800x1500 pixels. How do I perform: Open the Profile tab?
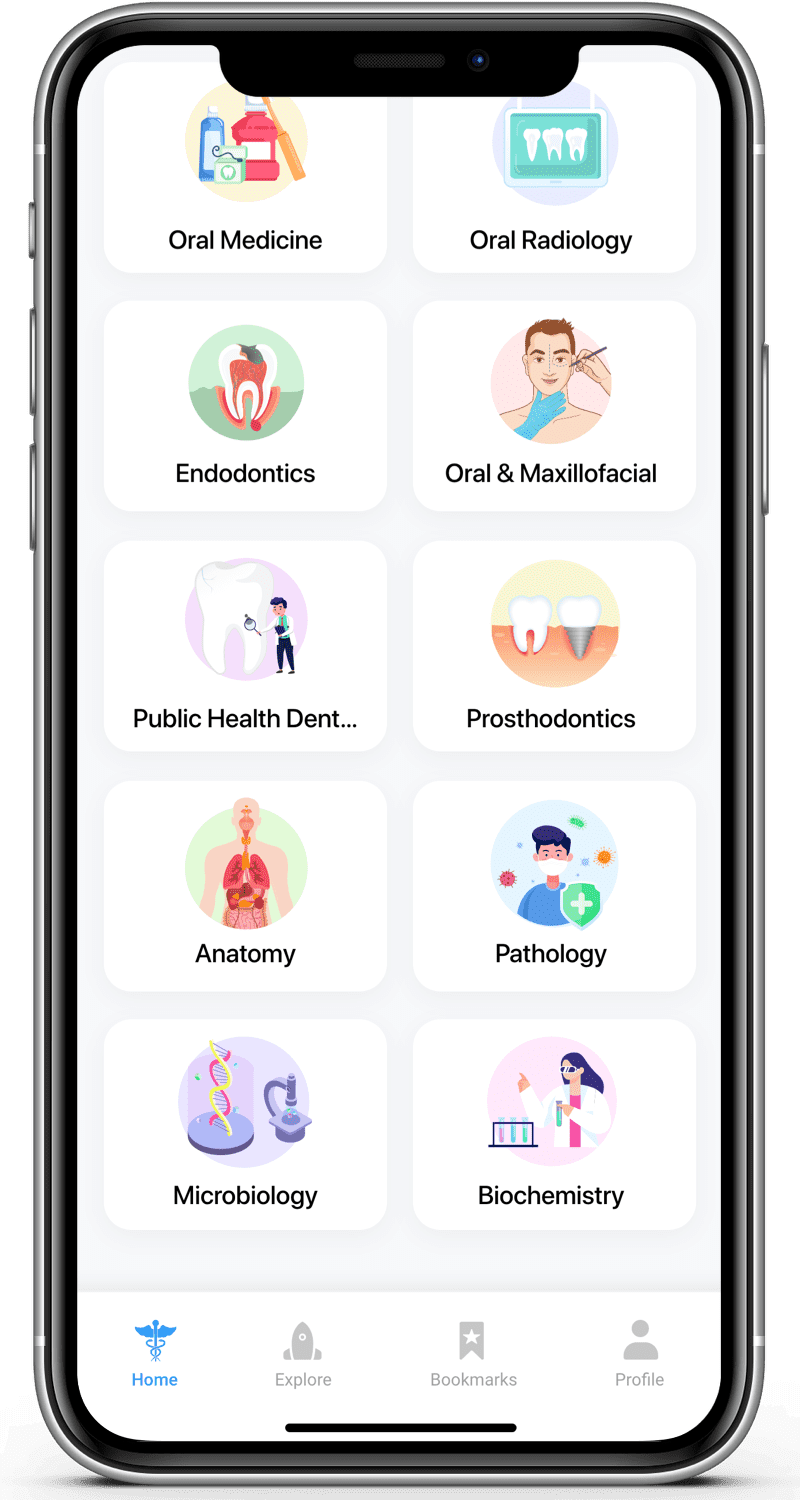click(639, 1354)
